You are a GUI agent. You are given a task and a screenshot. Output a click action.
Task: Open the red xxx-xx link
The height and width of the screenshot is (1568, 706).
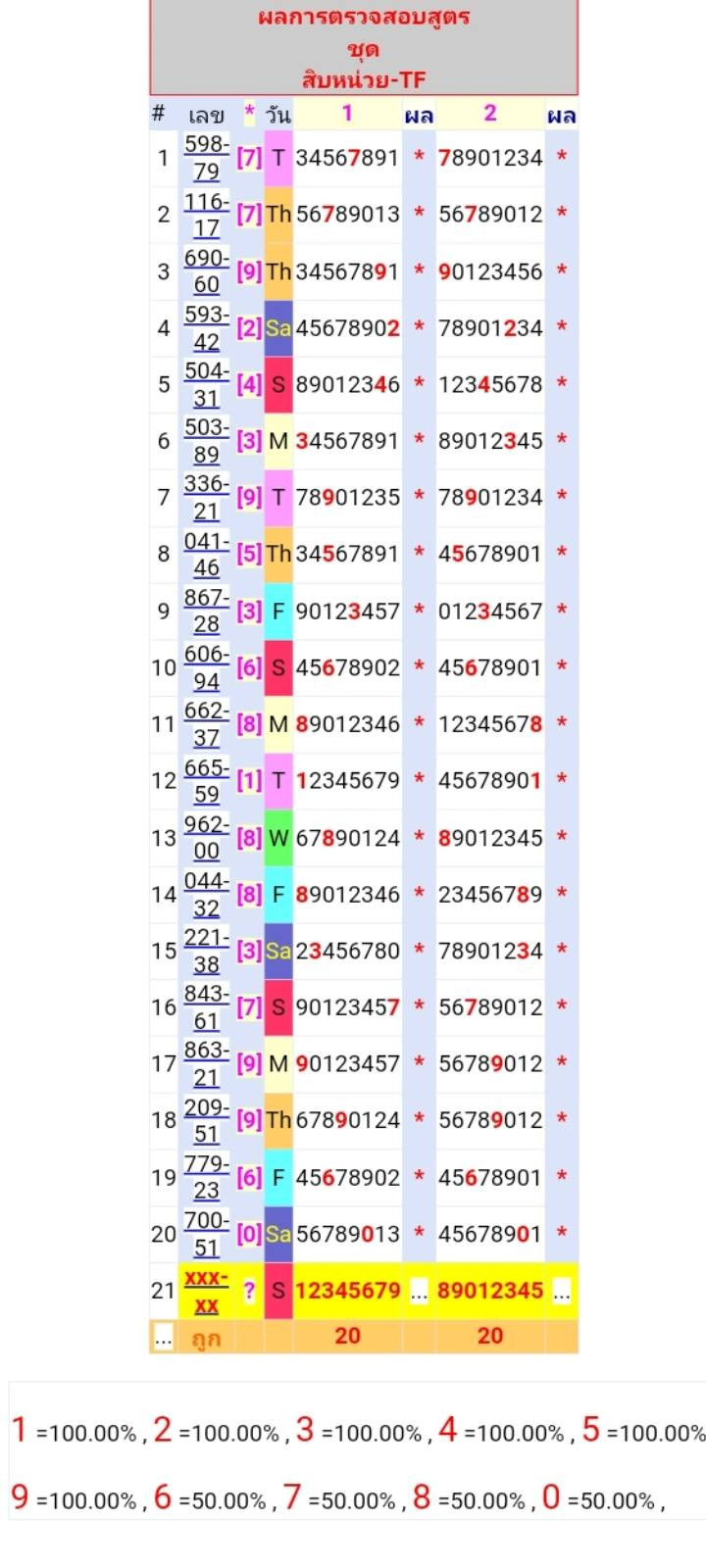click(206, 1291)
